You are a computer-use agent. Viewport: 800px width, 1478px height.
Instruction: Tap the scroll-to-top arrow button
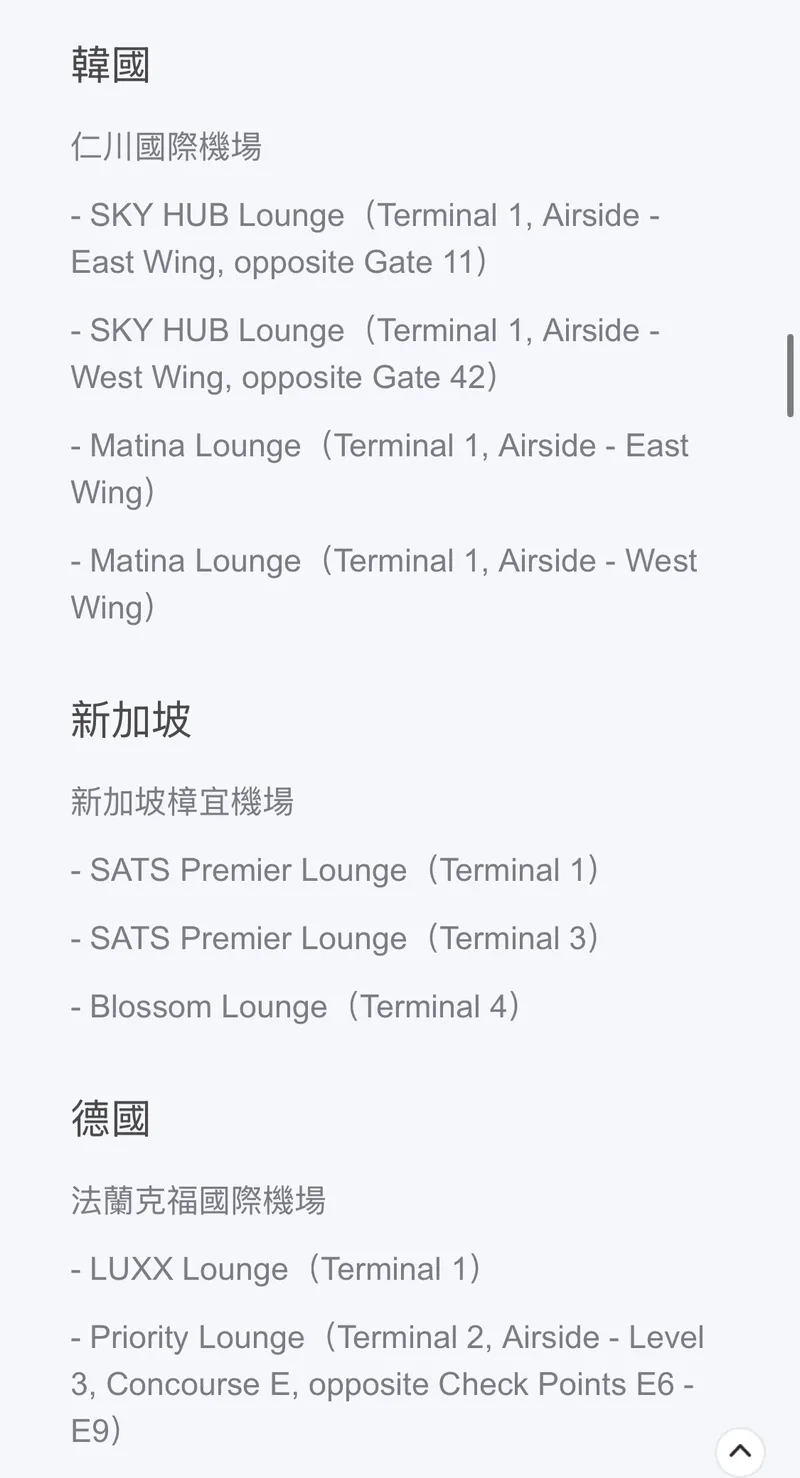740,1451
